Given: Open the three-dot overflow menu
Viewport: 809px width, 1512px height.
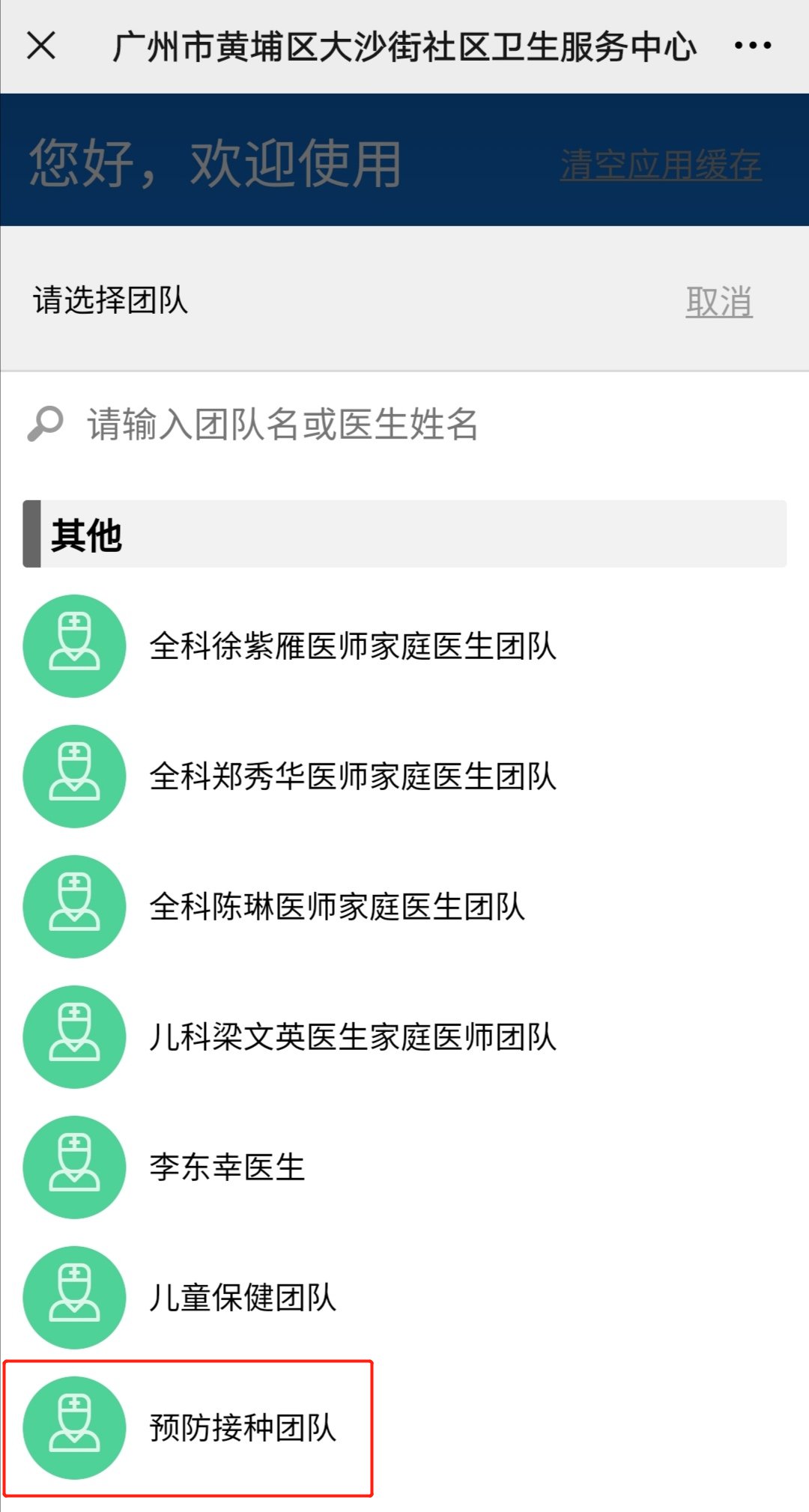Looking at the screenshot, I should (x=752, y=46).
